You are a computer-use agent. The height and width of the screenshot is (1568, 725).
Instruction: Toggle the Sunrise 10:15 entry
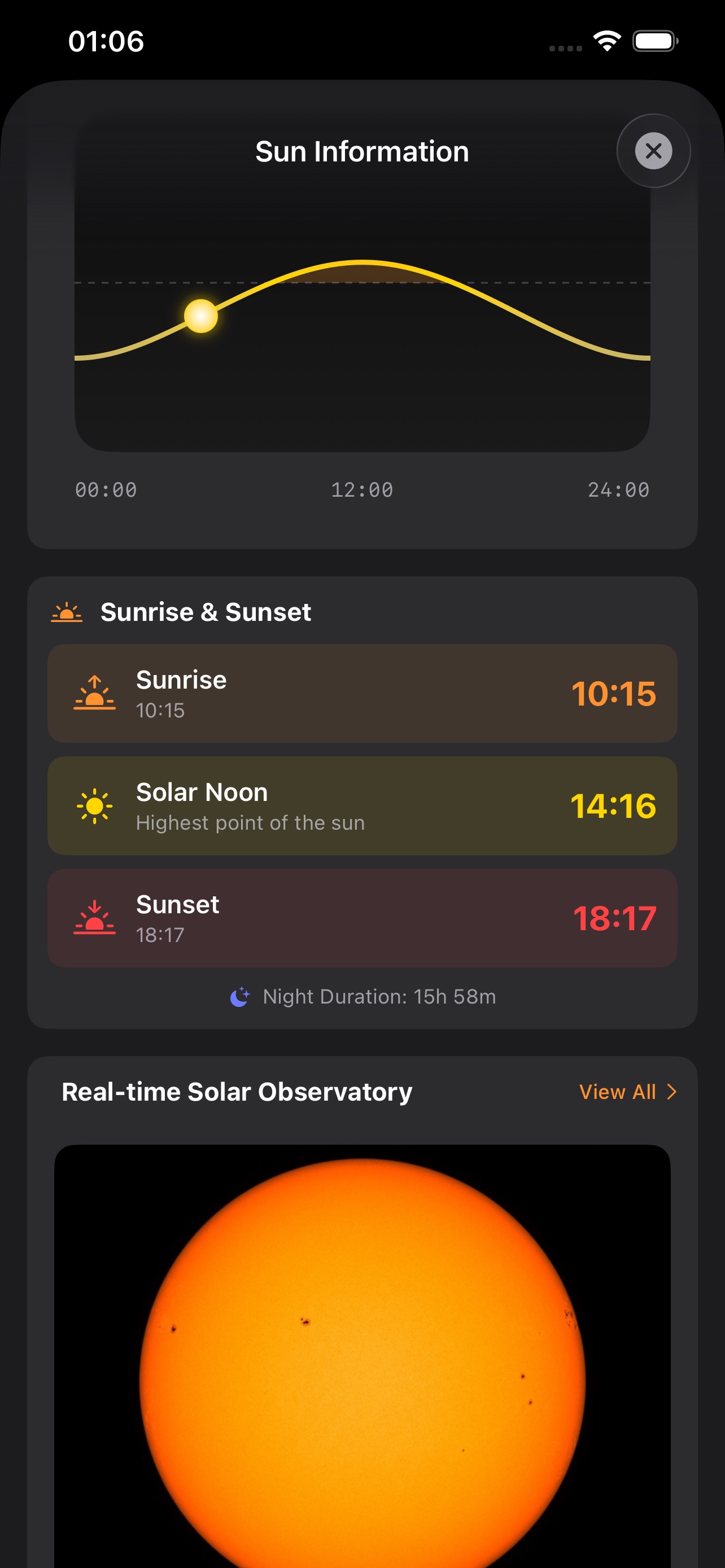(362, 693)
